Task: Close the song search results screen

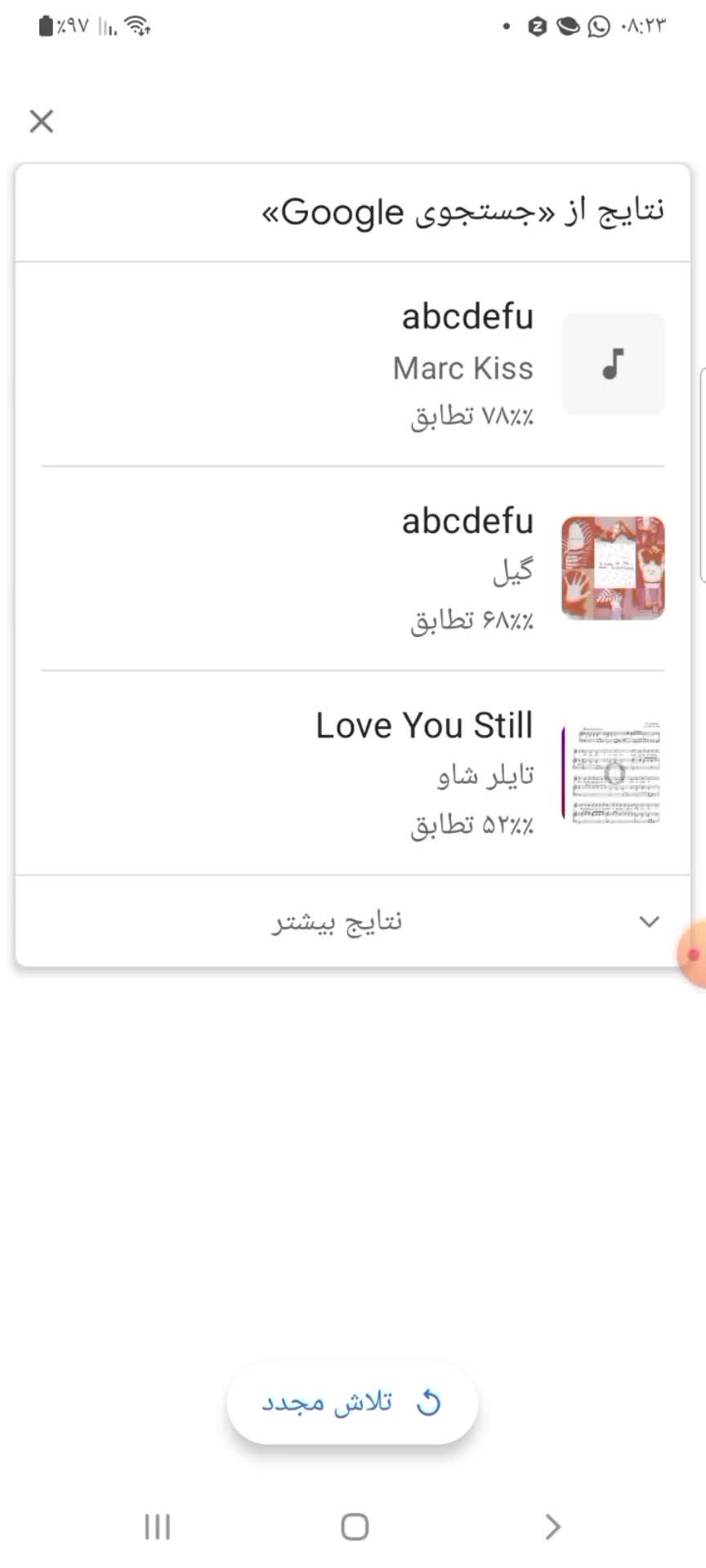Action: (41, 122)
